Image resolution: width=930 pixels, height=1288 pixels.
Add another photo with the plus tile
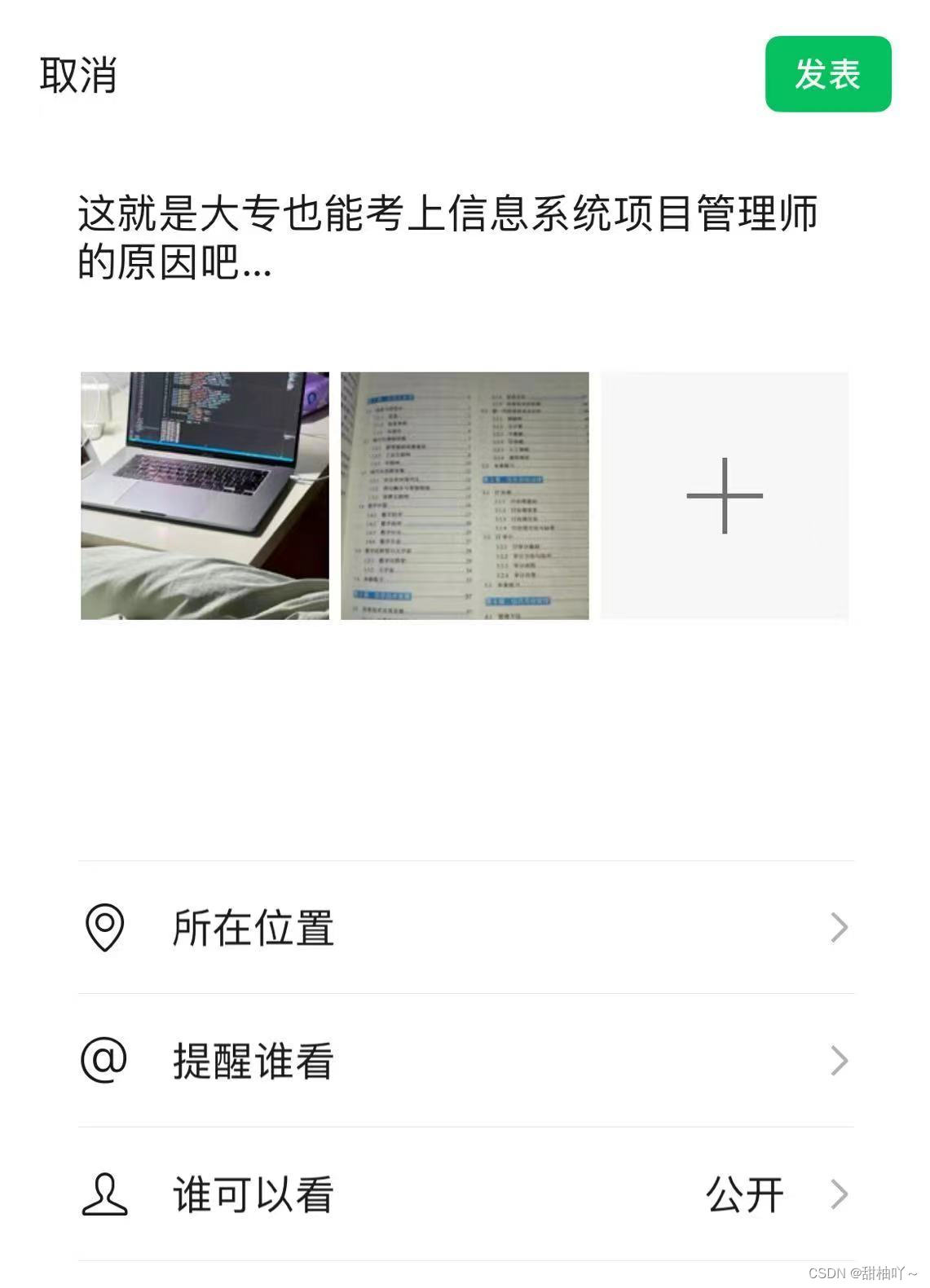(725, 495)
